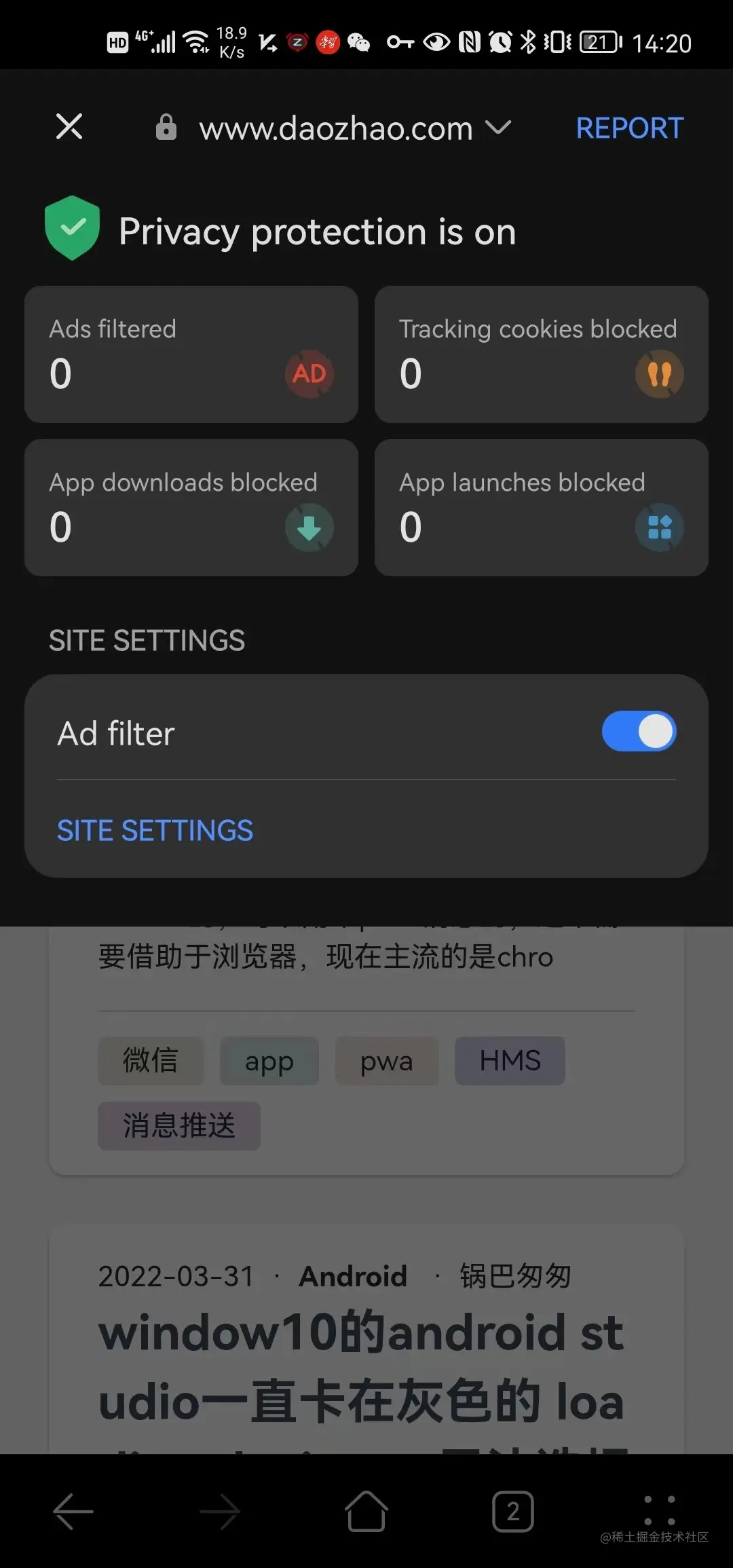Open the blue SITE SETTINGS link

coord(155,830)
